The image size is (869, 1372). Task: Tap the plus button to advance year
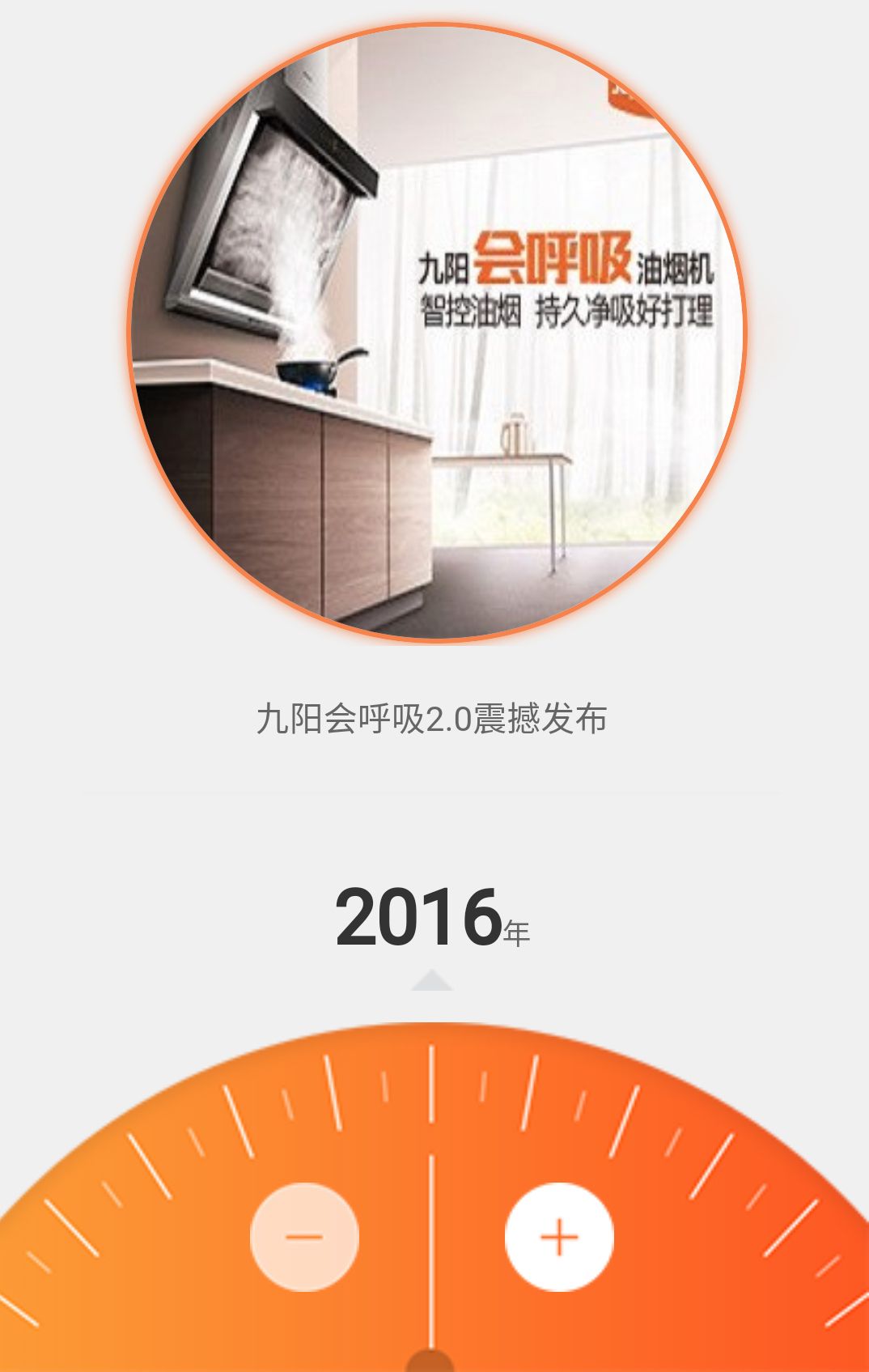[559, 1237]
